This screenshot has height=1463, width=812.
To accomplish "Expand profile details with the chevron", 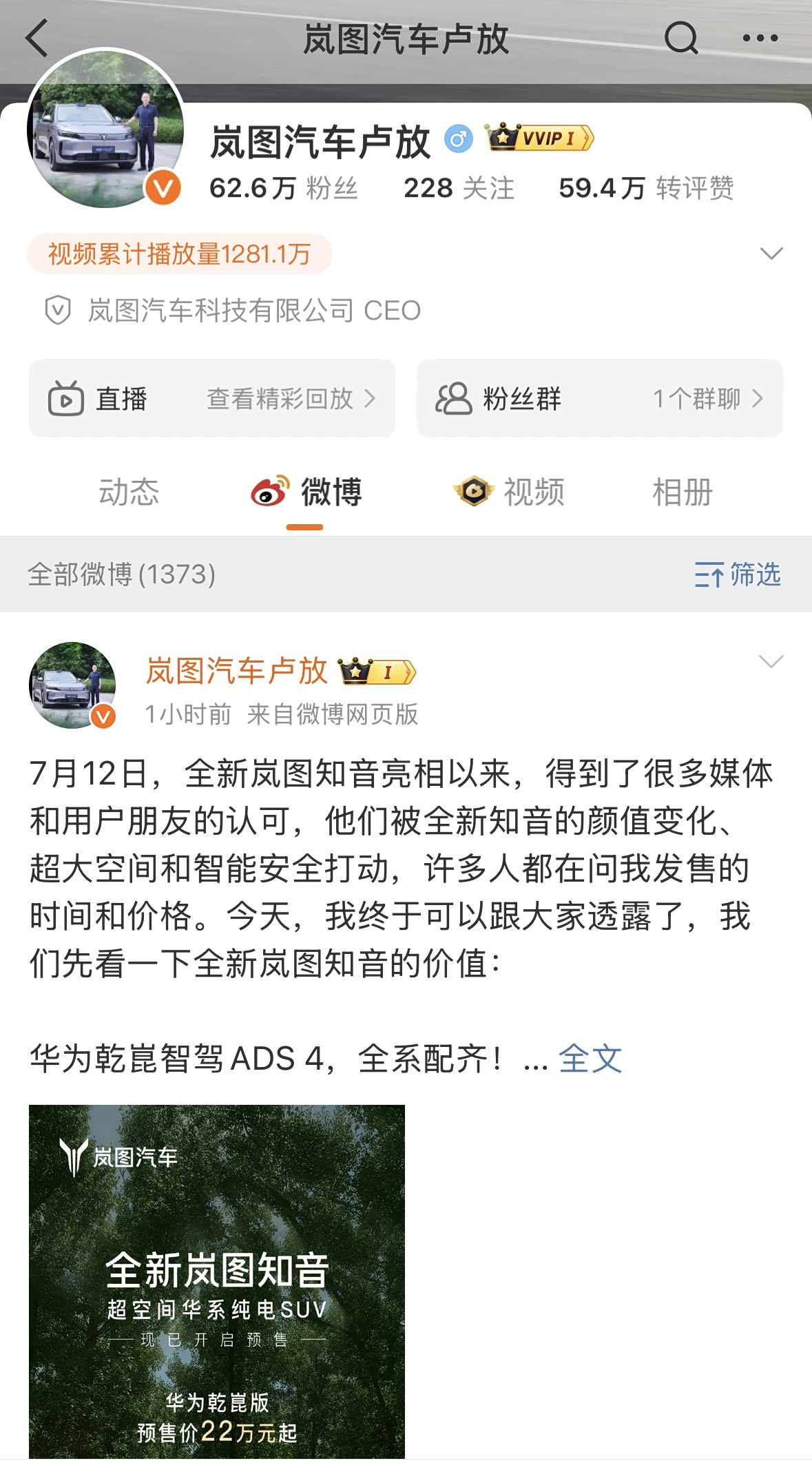I will click(x=771, y=253).
